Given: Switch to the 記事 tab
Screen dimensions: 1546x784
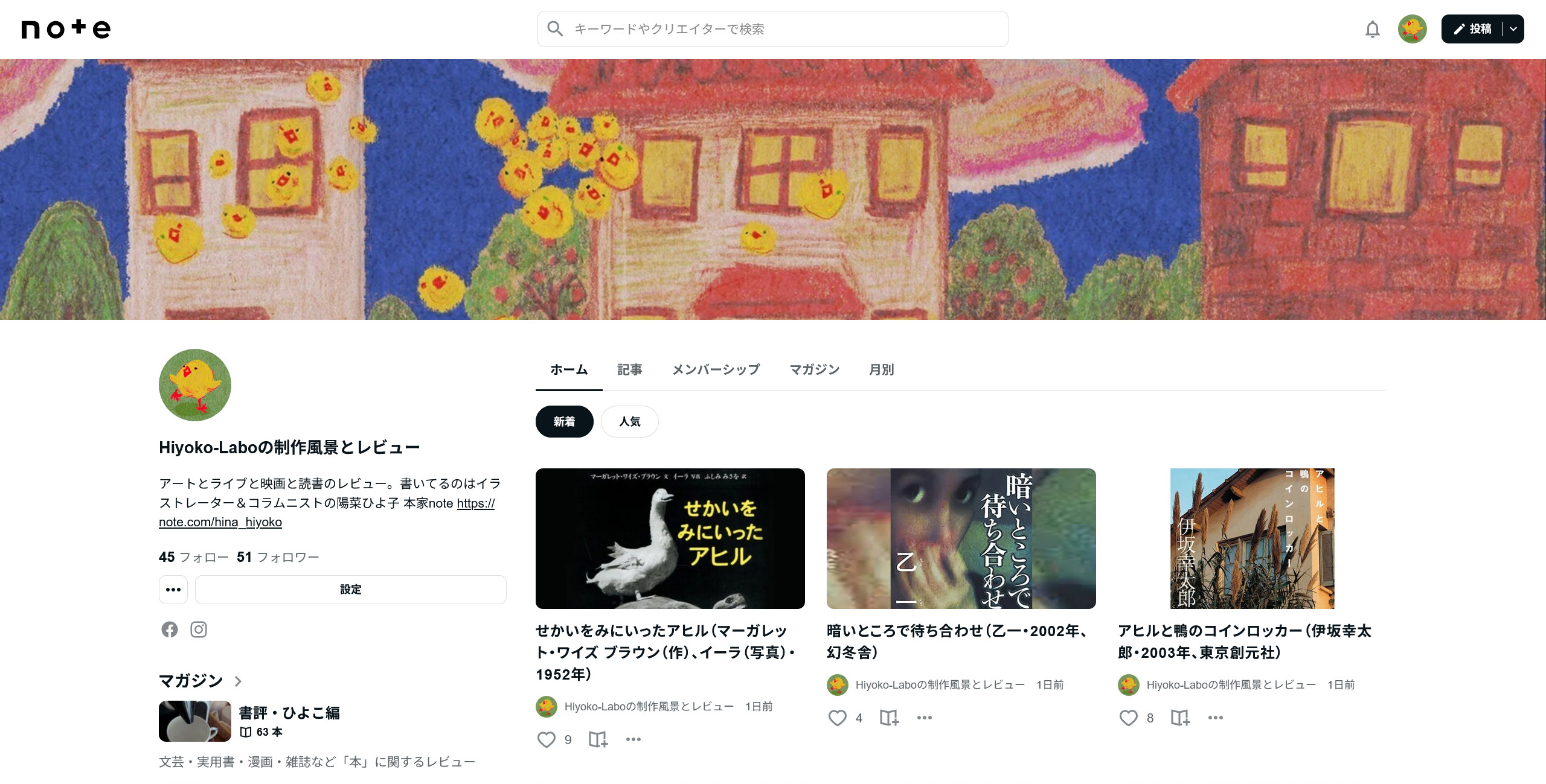Looking at the screenshot, I should coord(629,369).
